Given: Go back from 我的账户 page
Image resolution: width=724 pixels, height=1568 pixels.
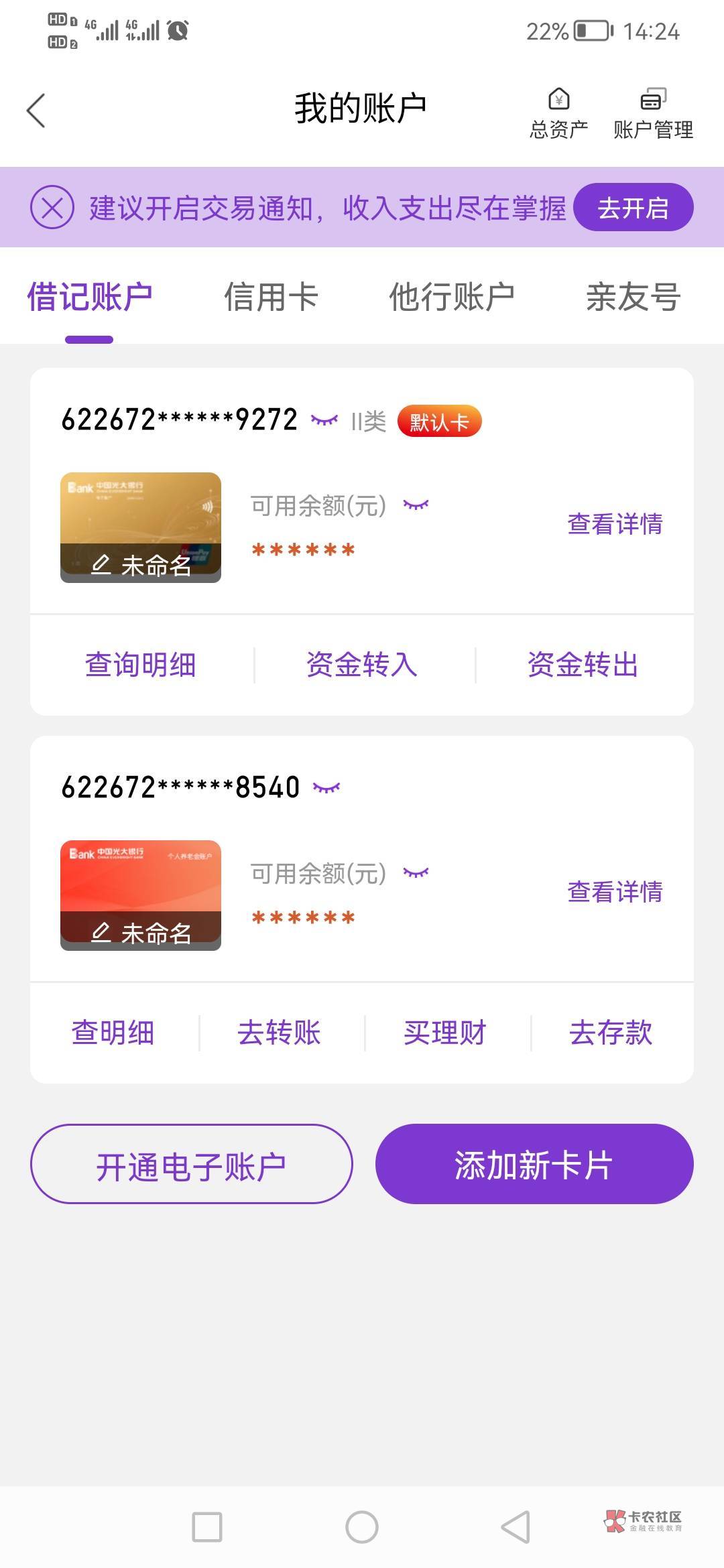Looking at the screenshot, I should coord(36,111).
